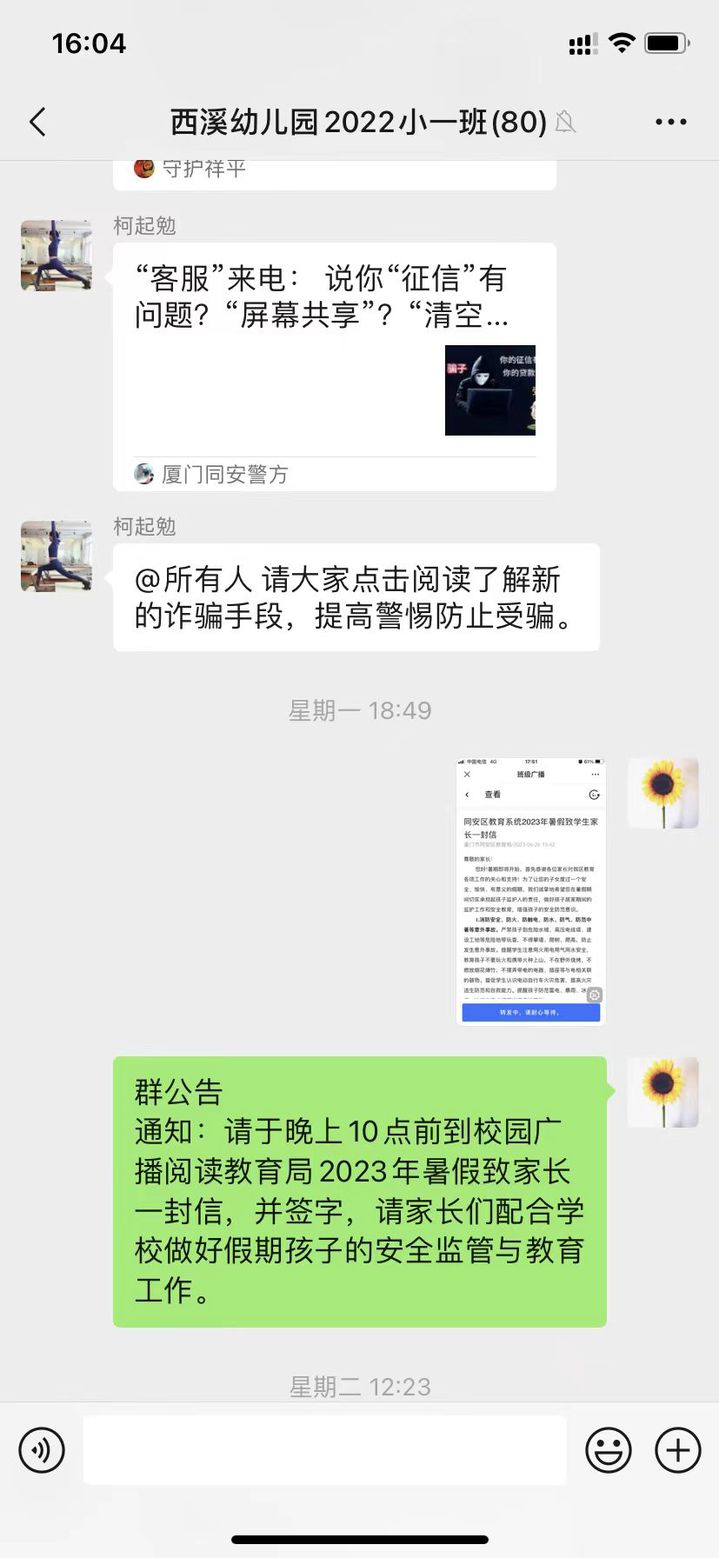The image size is (719, 1558).
Task: Go back to the chat list
Action: point(38,122)
